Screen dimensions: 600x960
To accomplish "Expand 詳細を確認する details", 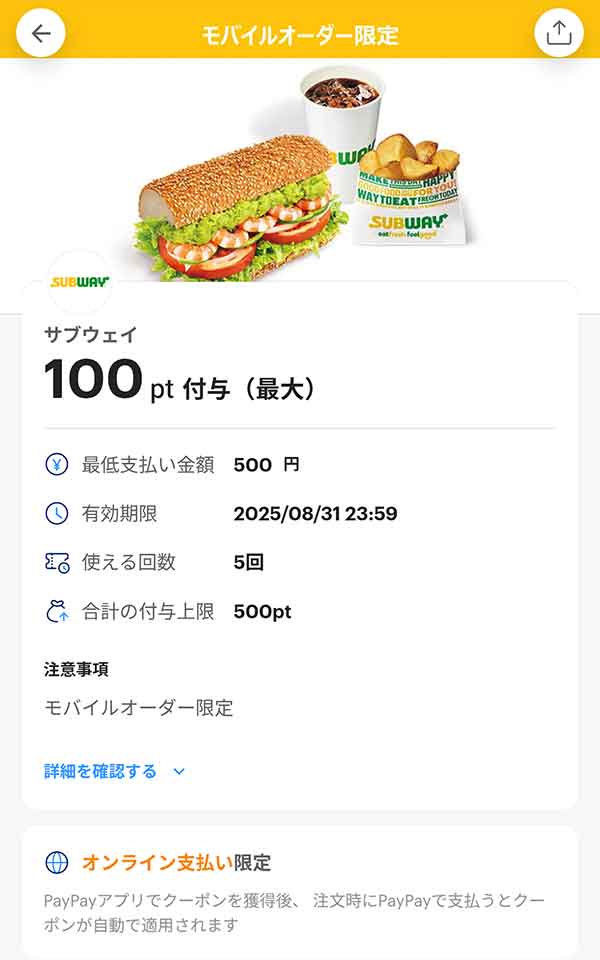I will pyautogui.click(x=115, y=771).
